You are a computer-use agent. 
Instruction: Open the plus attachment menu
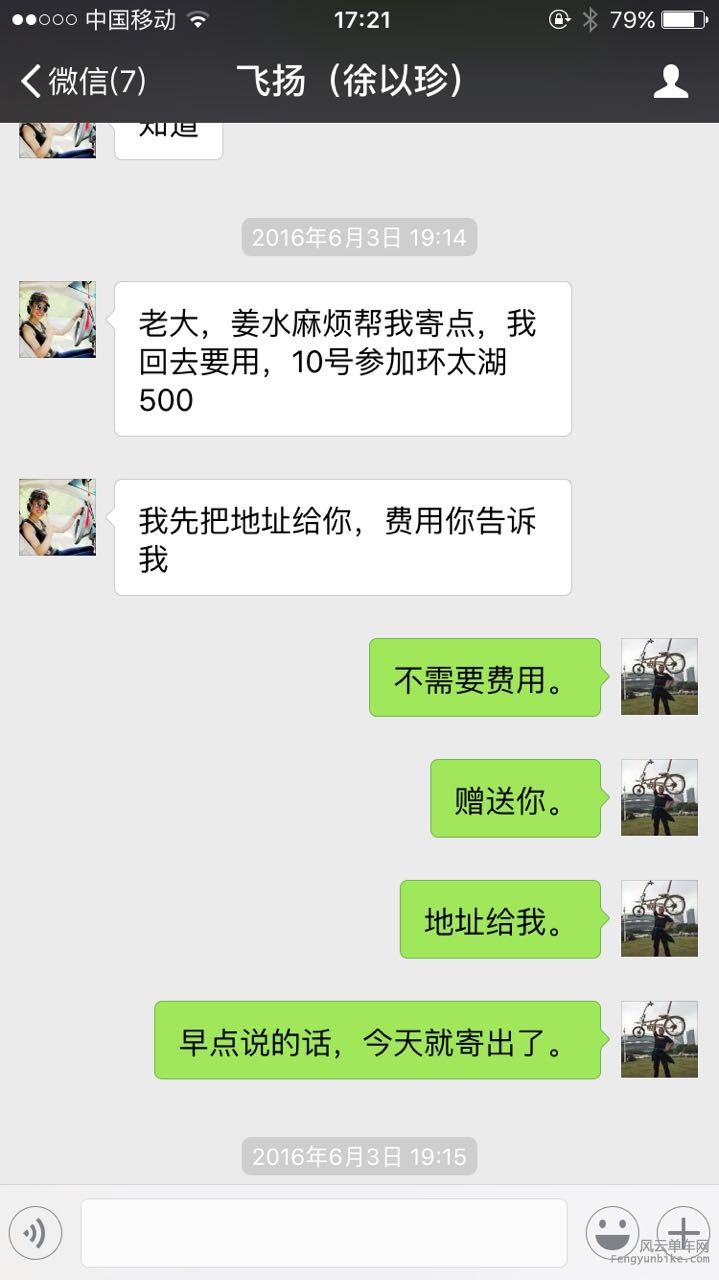(x=683, y=1230)
